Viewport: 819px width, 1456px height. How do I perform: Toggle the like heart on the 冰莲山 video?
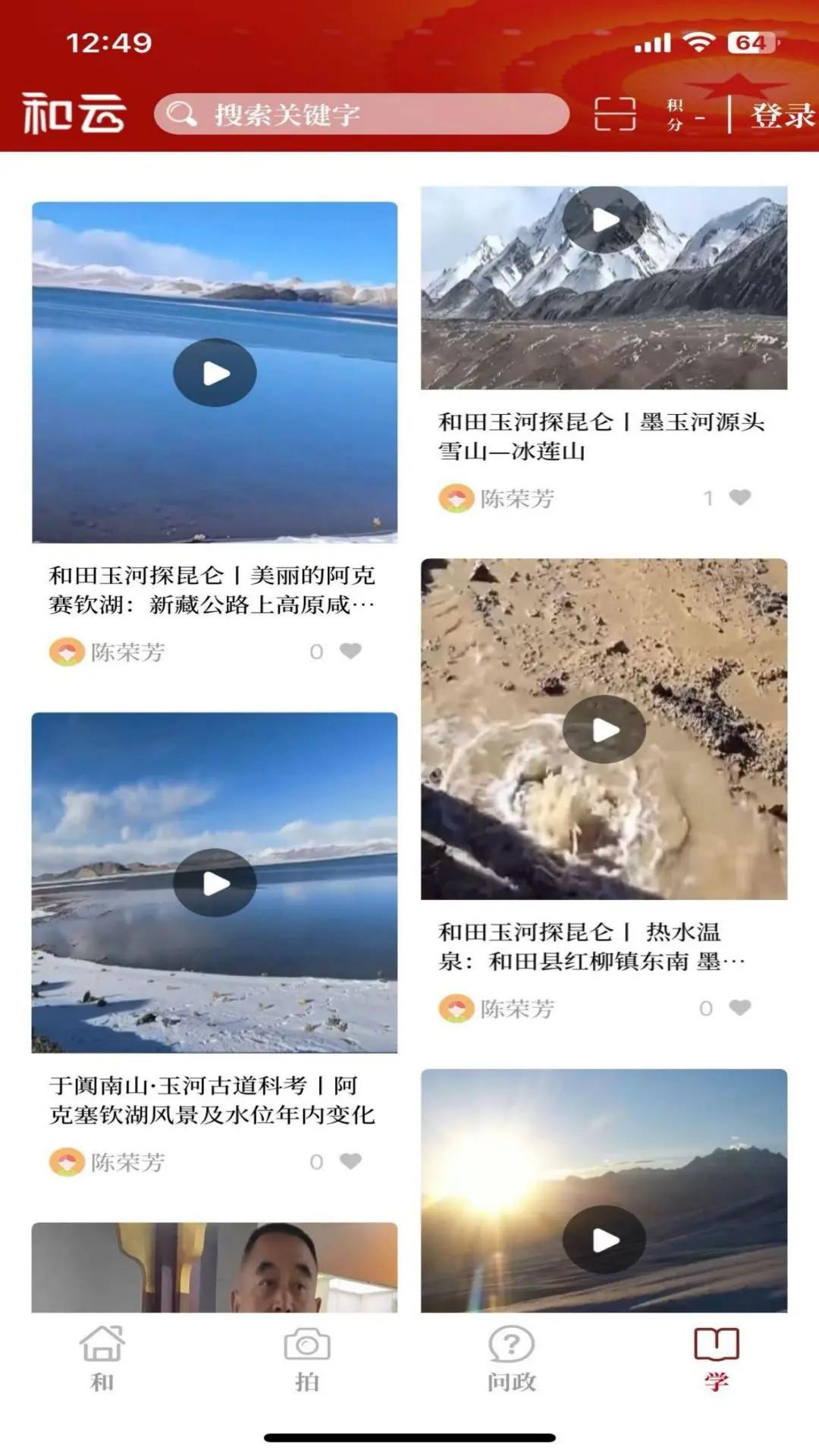coord(738,497)
